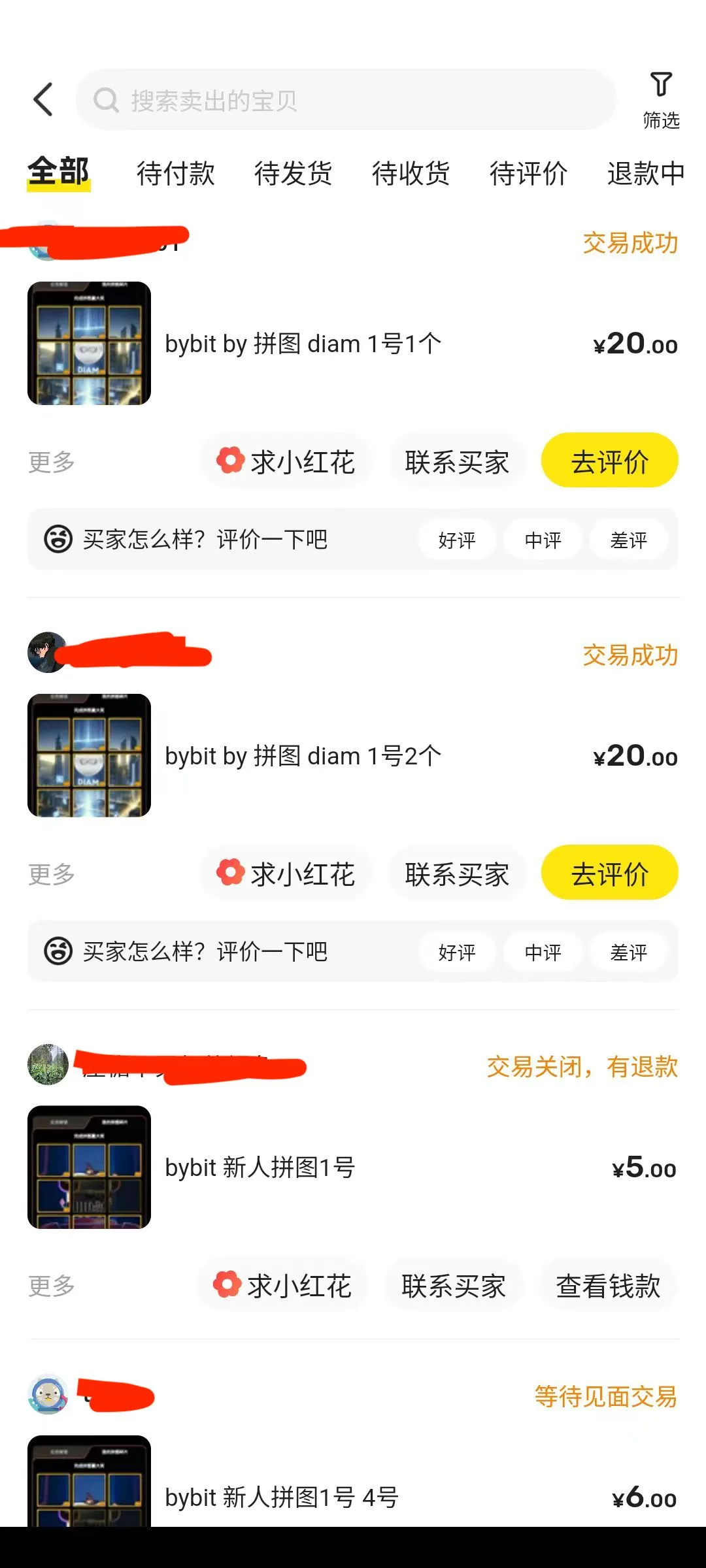Rate 好评 for the diam 1号1个 buyer
706x1568 pixels.
[x=457, y=540]
